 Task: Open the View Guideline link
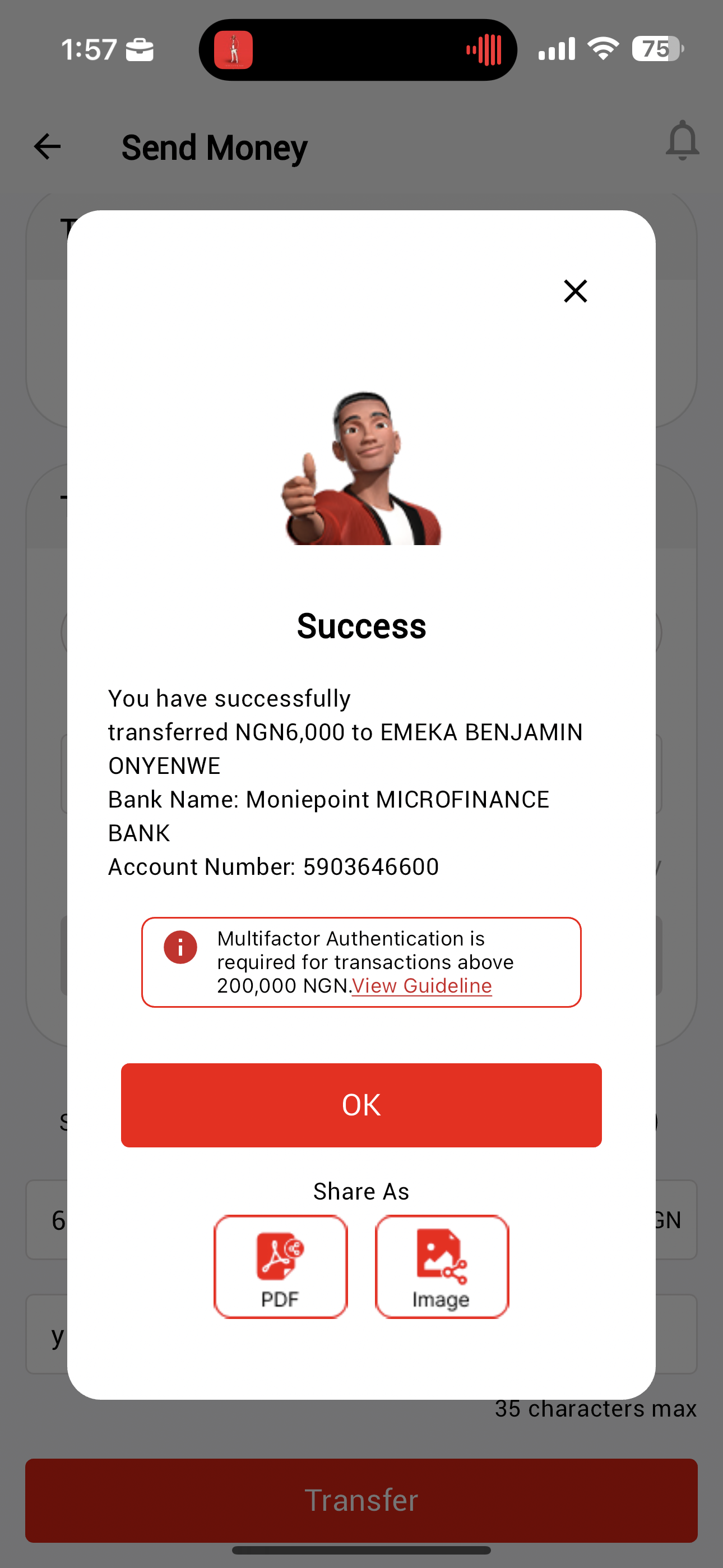[x=421, y=985]
